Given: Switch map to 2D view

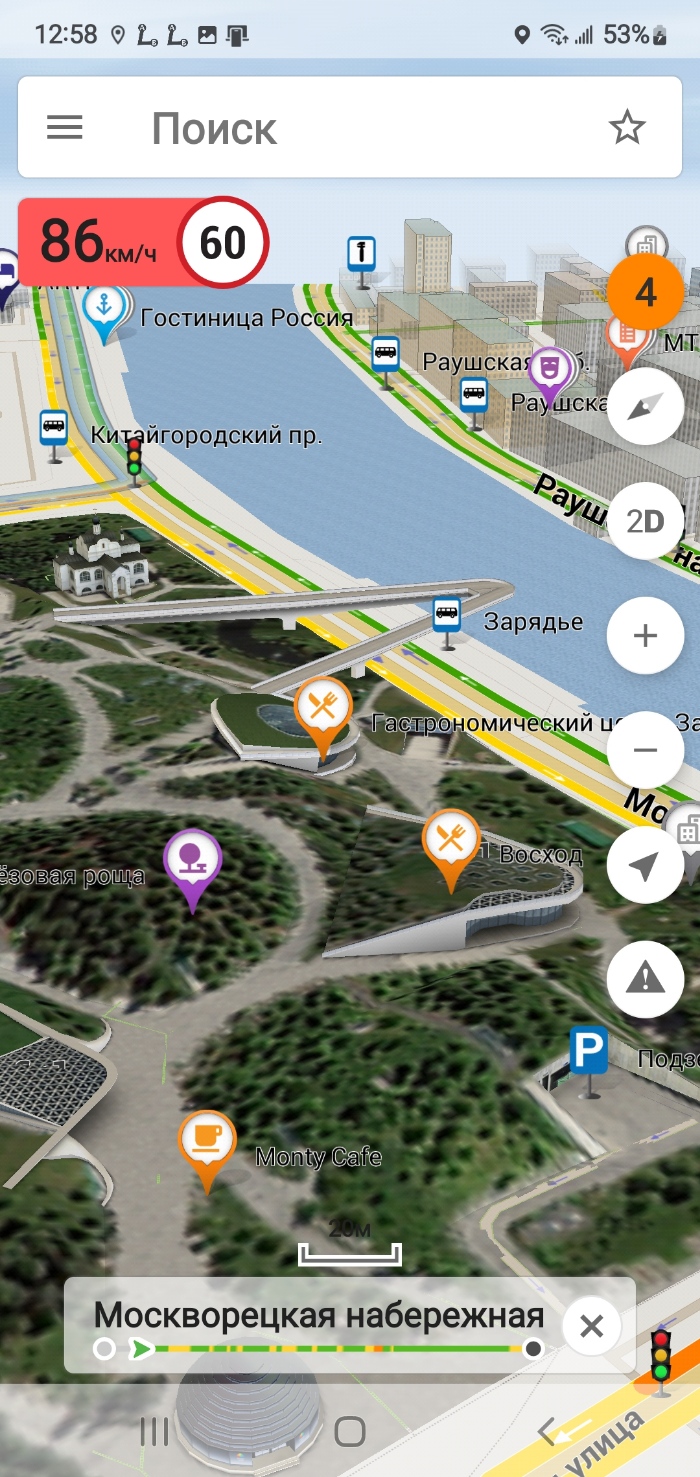Looking at the screenshot, I should click(646, 521).
